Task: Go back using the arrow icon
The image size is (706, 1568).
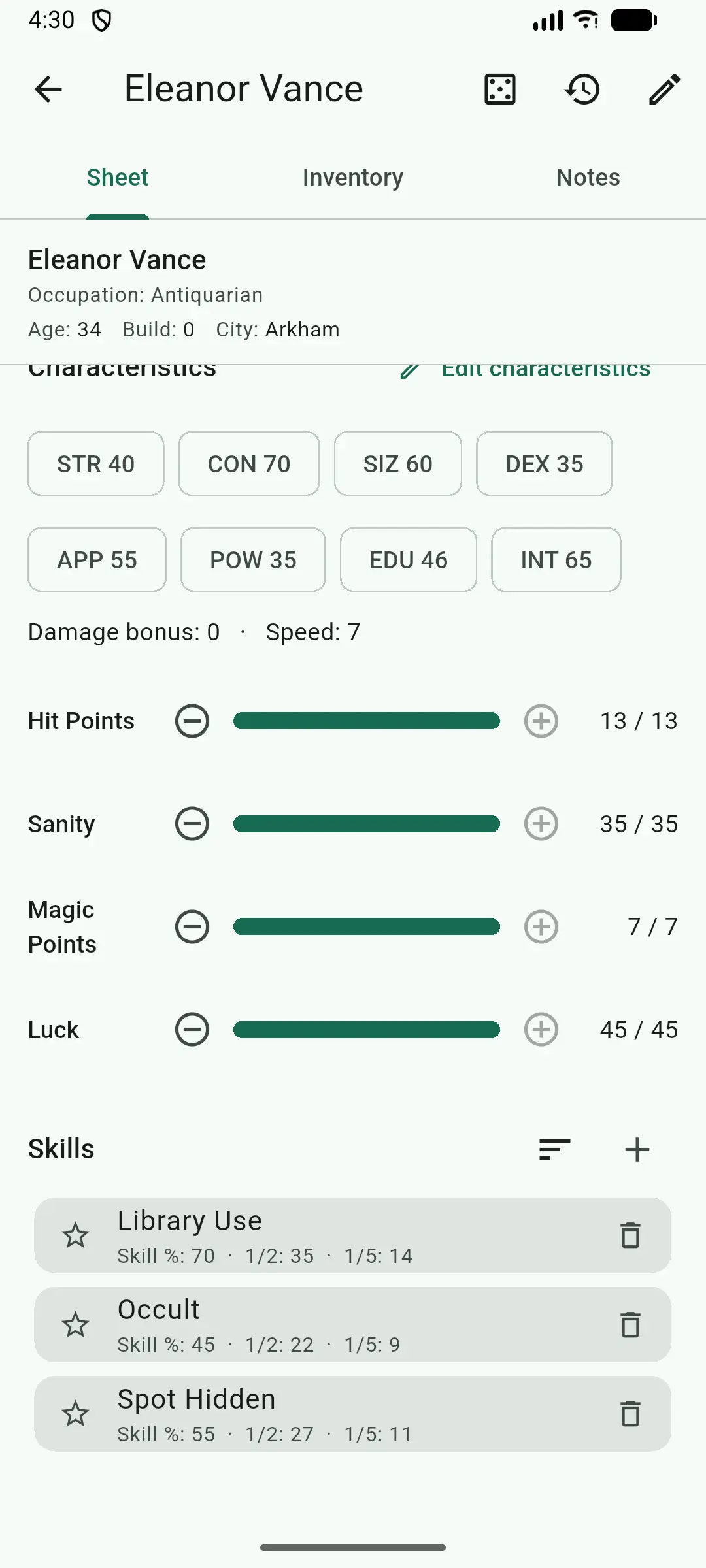Action: pos(48,89)
